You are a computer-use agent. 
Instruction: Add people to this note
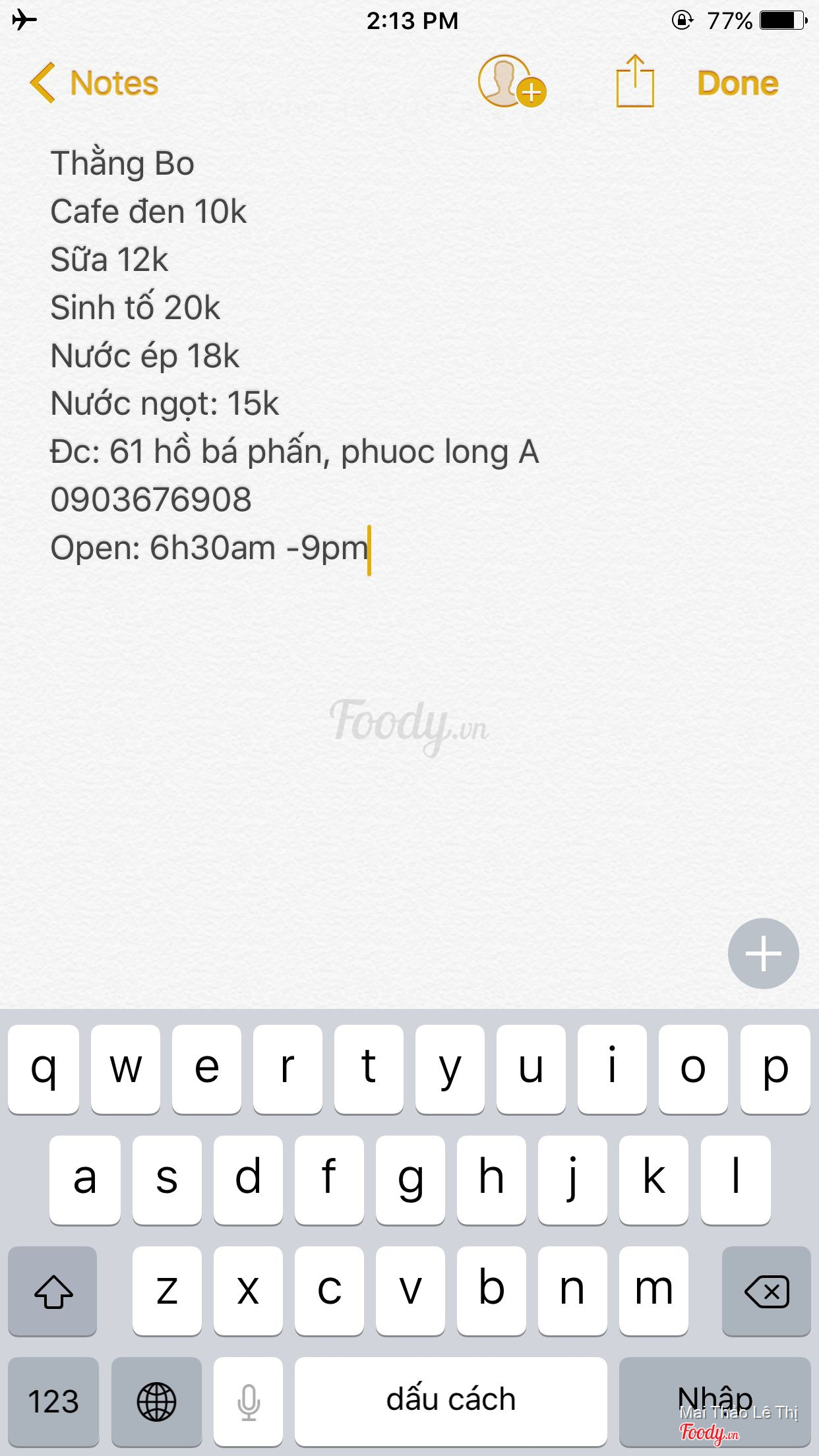click(511, 82)
